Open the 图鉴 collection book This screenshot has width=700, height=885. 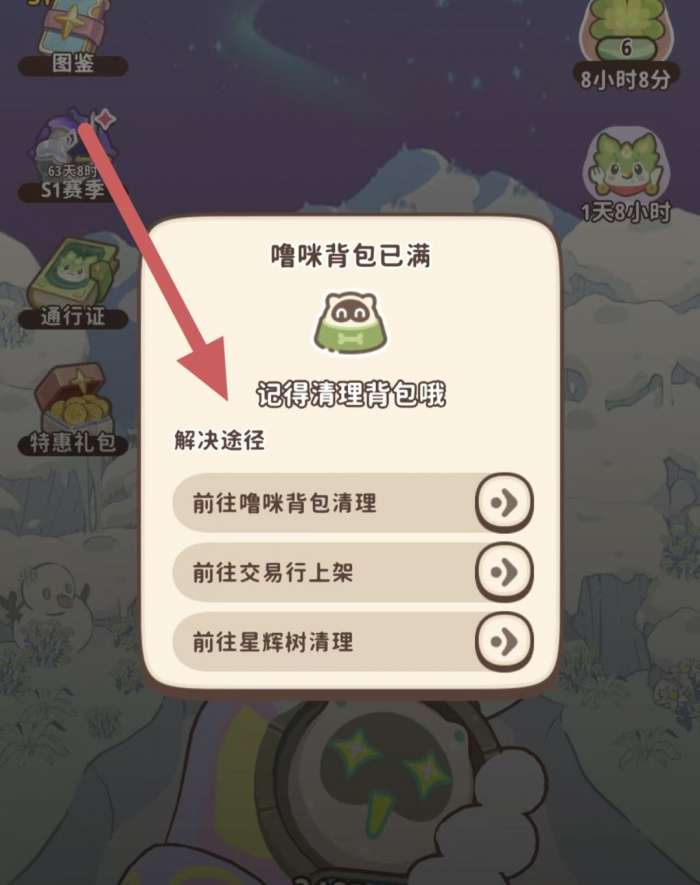(x=72, y=37)
